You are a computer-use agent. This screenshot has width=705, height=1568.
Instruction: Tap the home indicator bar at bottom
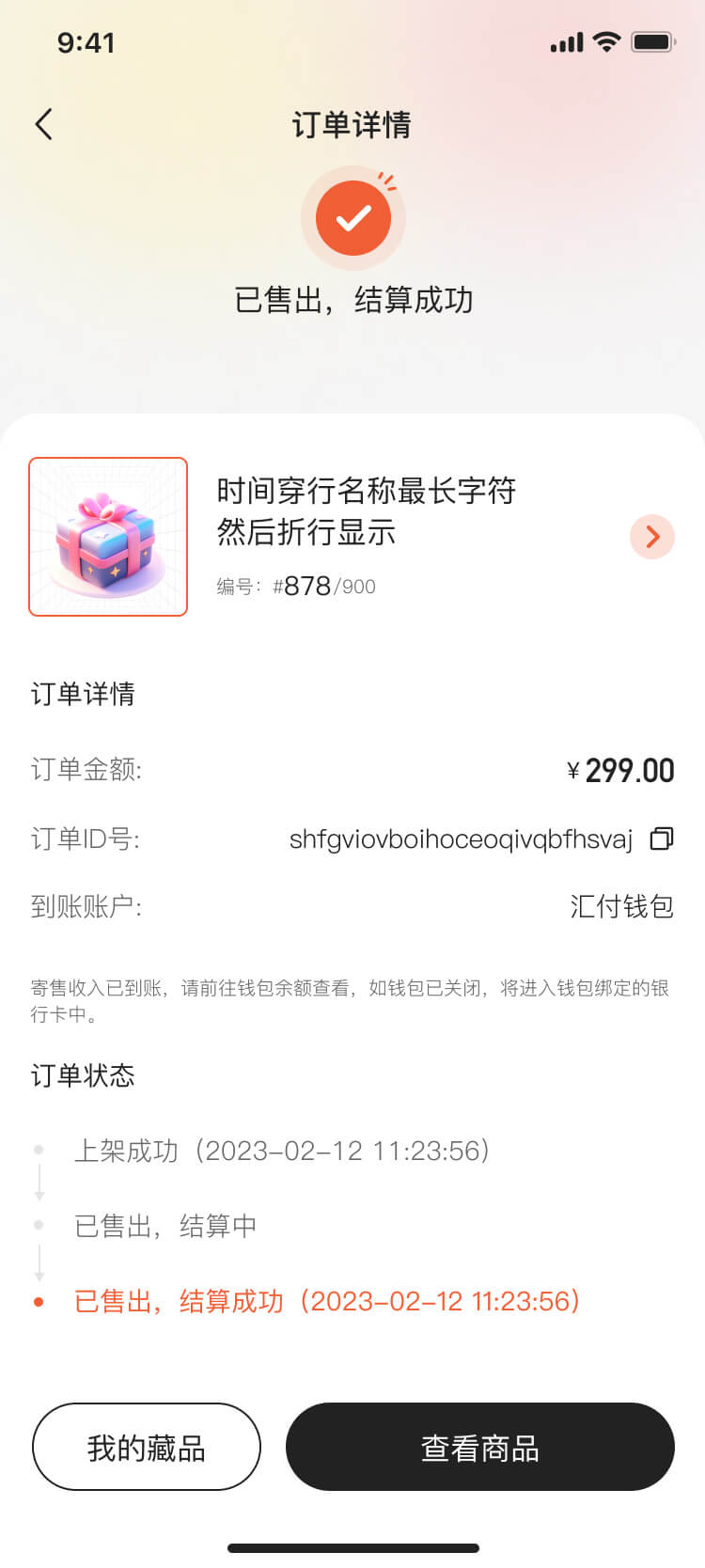(352, 1546)
